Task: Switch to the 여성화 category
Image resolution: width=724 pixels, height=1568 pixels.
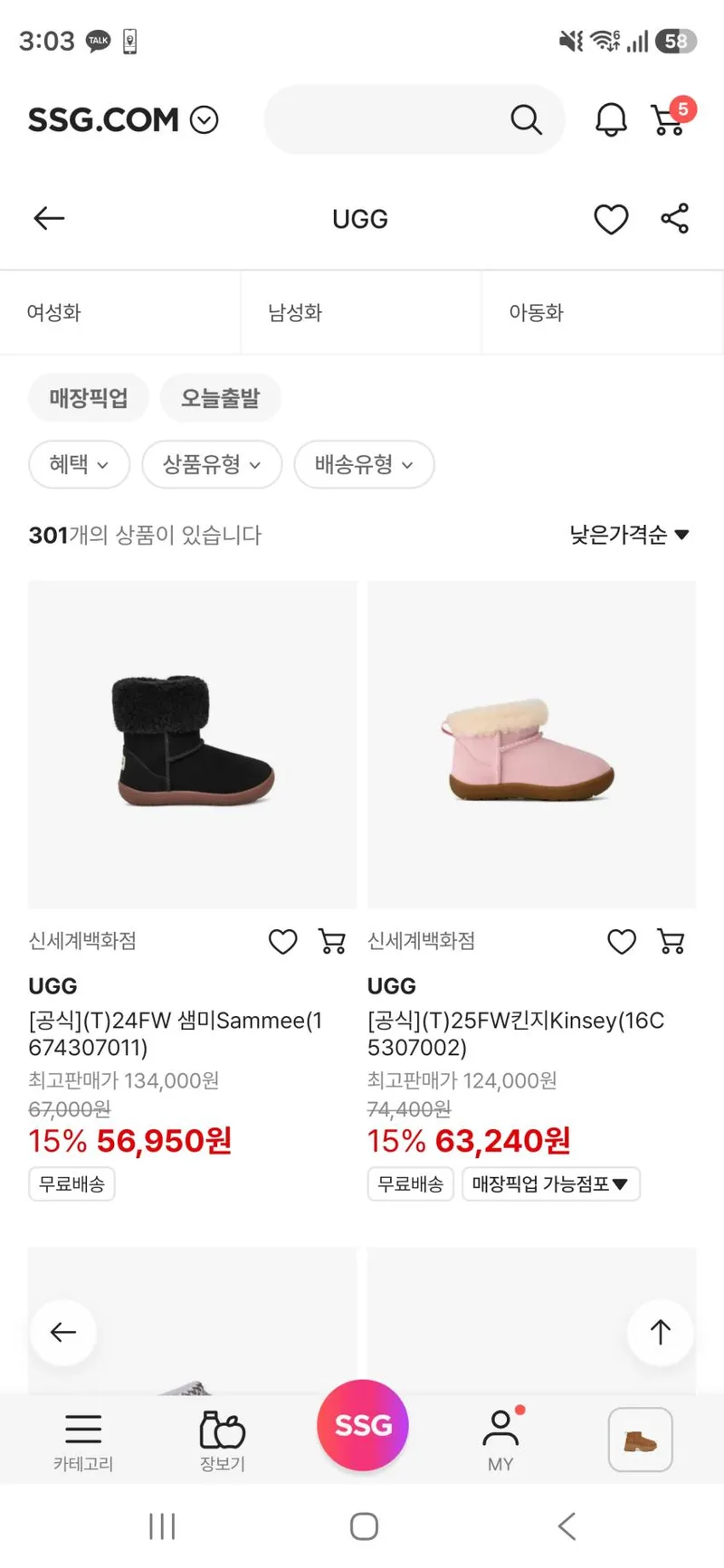Action: pyautogui.click(x=120, y=312)
